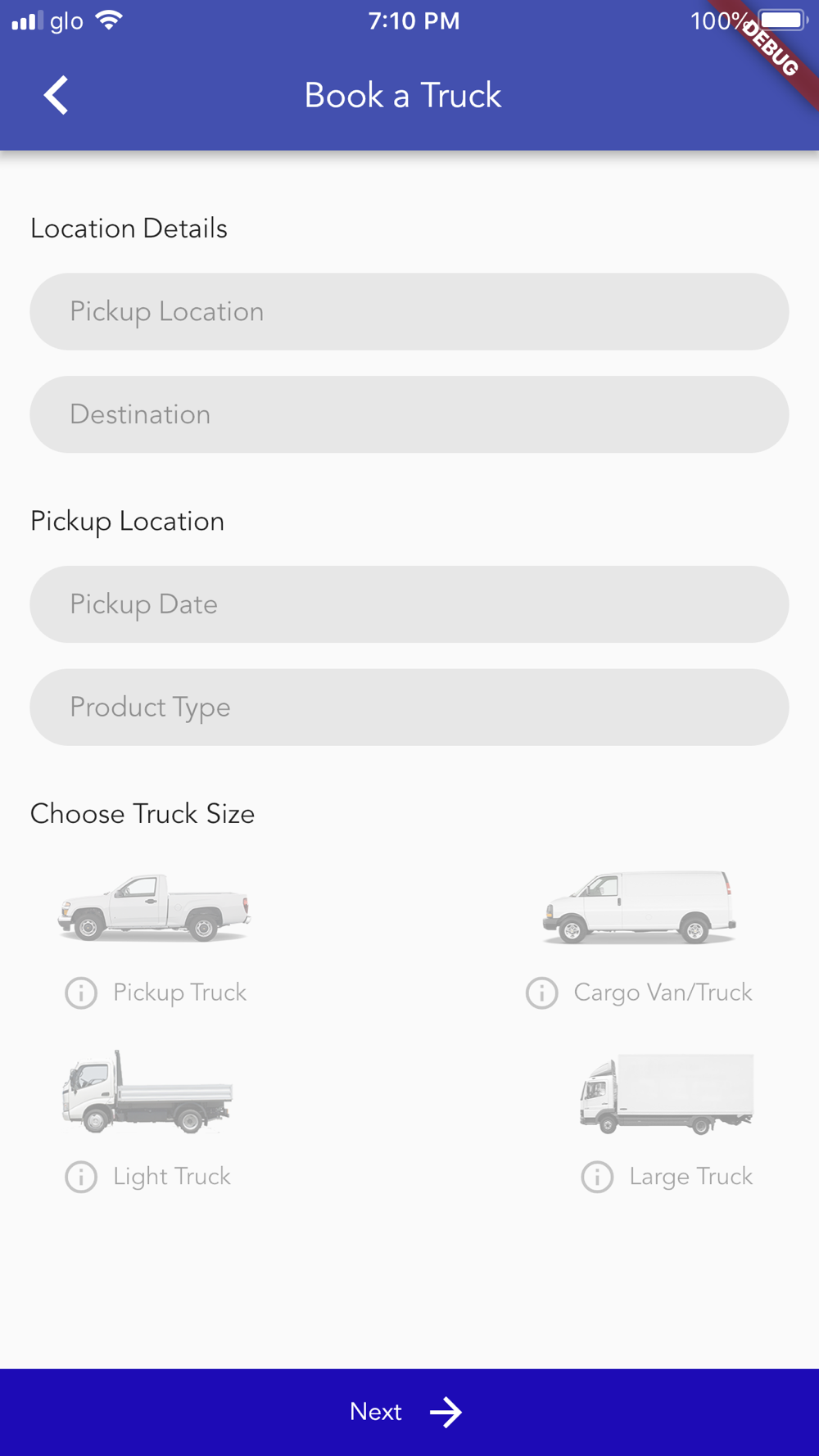View info for Pickup Truck
This screenshot has height=1456, width=819.
point(81,993)
